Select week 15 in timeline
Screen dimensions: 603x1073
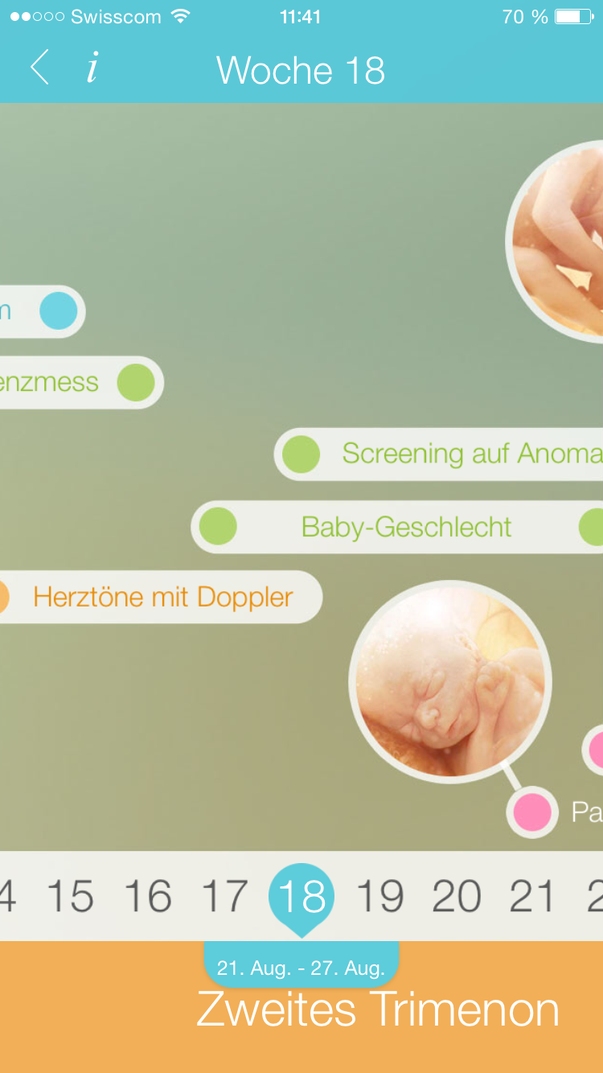pyautogui.click(x=70, y=898)
